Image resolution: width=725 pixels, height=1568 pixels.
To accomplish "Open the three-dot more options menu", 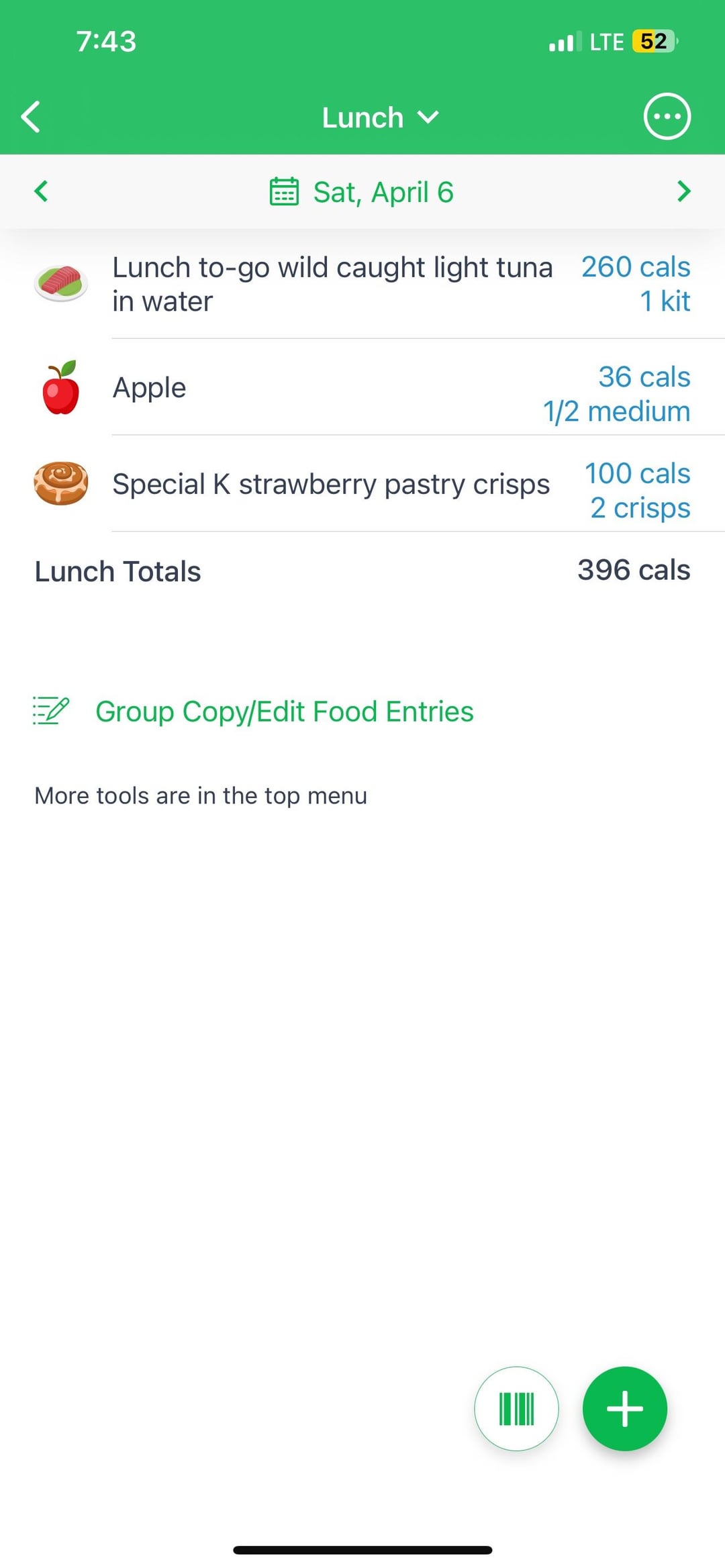I will click(x=667, y=117).
